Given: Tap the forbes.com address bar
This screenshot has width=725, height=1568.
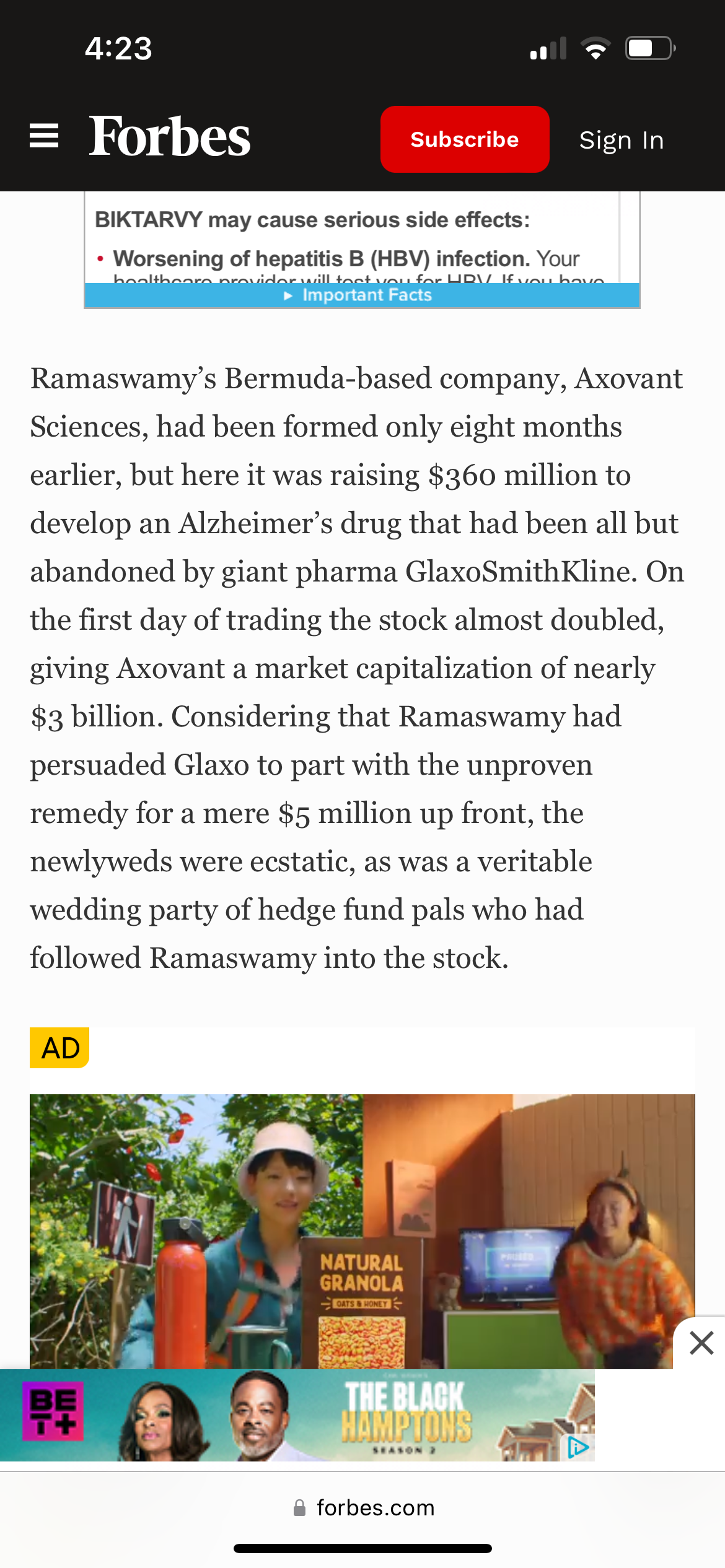Looking at the screenshot, I should pos(363,1508).
